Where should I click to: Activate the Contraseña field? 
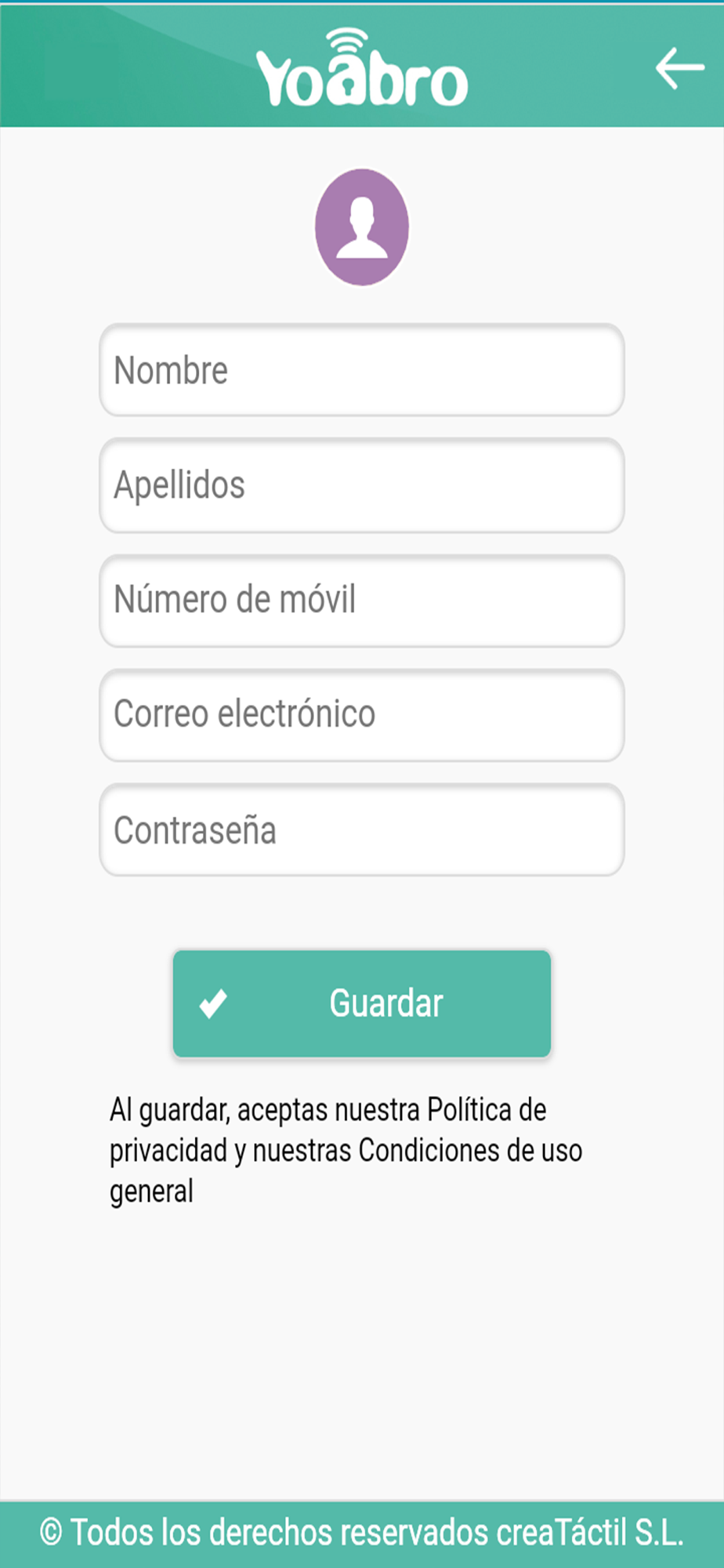point(362,829)
